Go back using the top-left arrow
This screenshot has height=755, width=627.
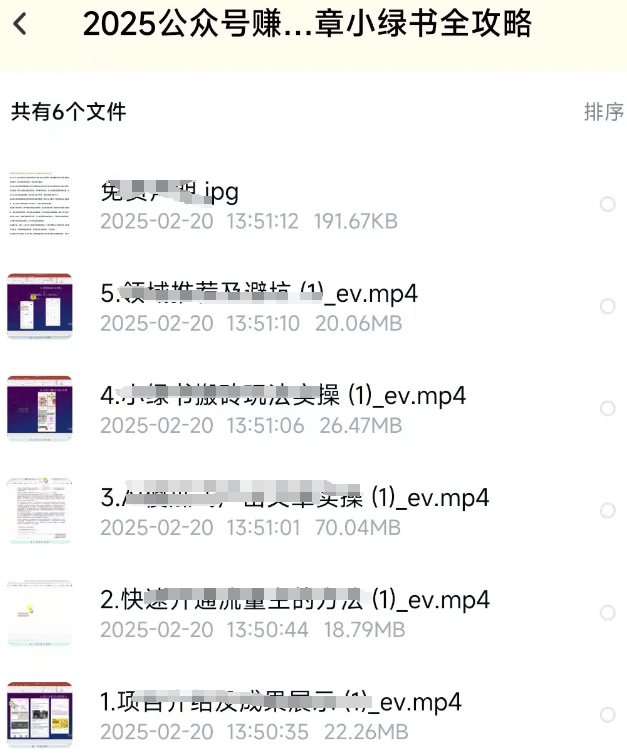(21, 24)
